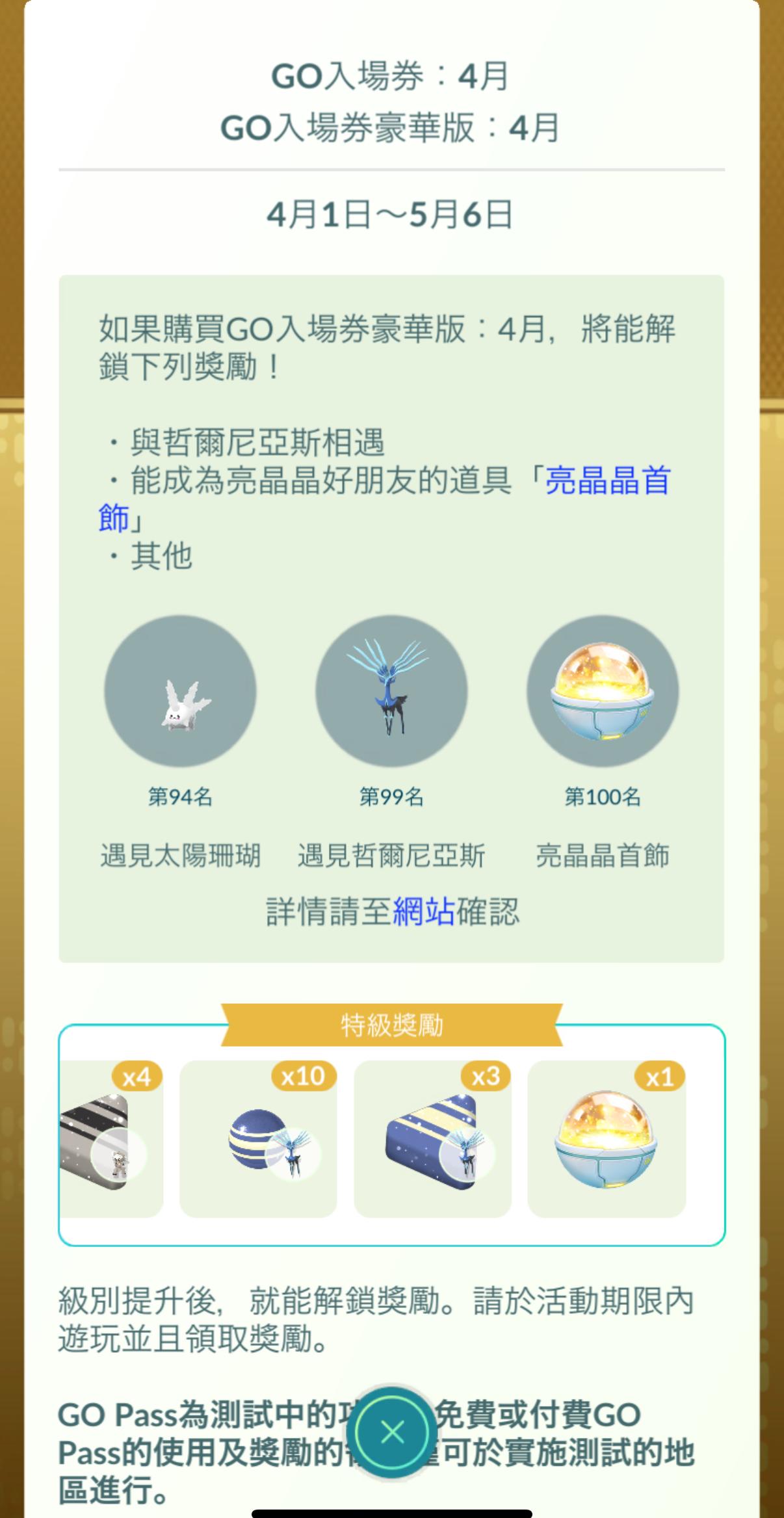The height and width of the screenshot is (1518, 784).
Task: Close the GO Pass info panel
Action: coord(391,1432)
